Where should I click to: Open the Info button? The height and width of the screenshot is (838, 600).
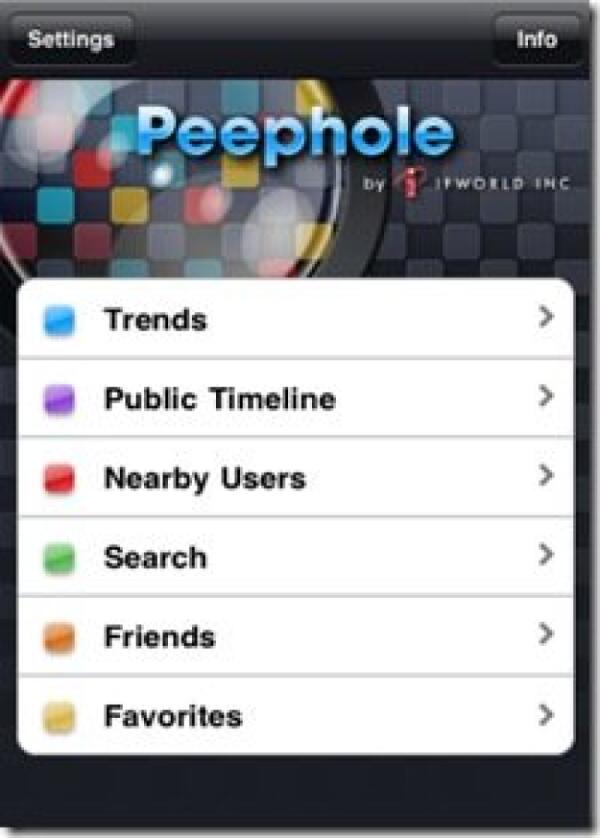(x=536, y=40)
